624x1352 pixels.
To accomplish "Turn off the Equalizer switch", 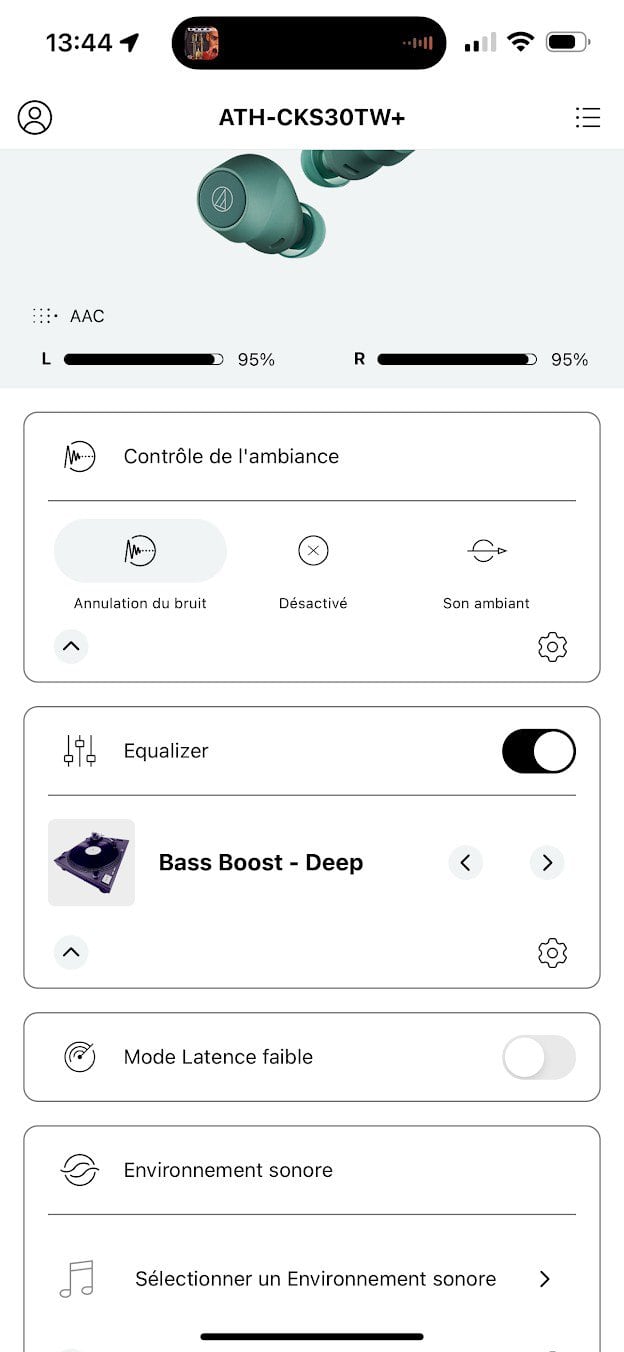I will [x=538, y=751].
